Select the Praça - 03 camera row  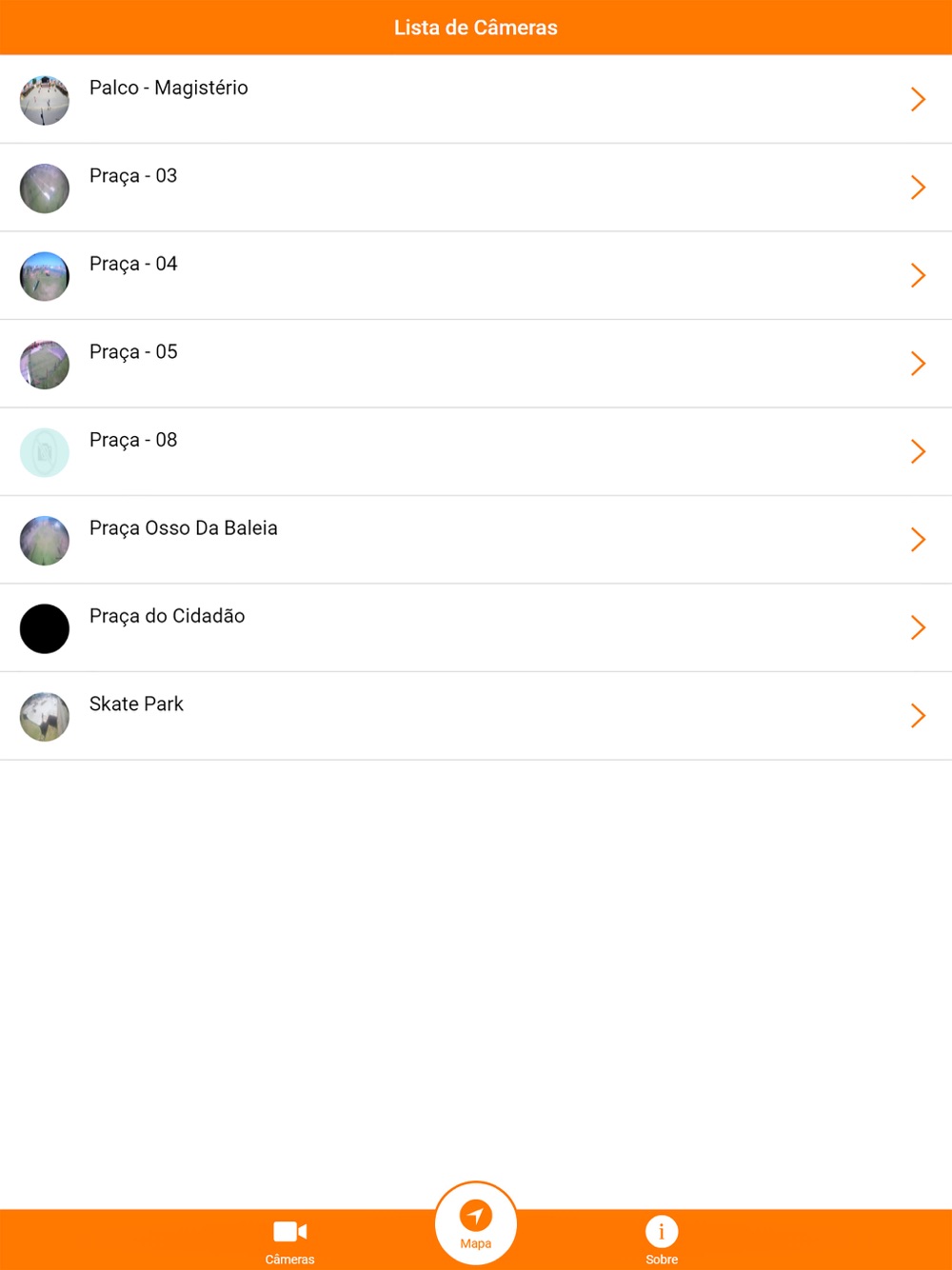click(x=474, y=188)
